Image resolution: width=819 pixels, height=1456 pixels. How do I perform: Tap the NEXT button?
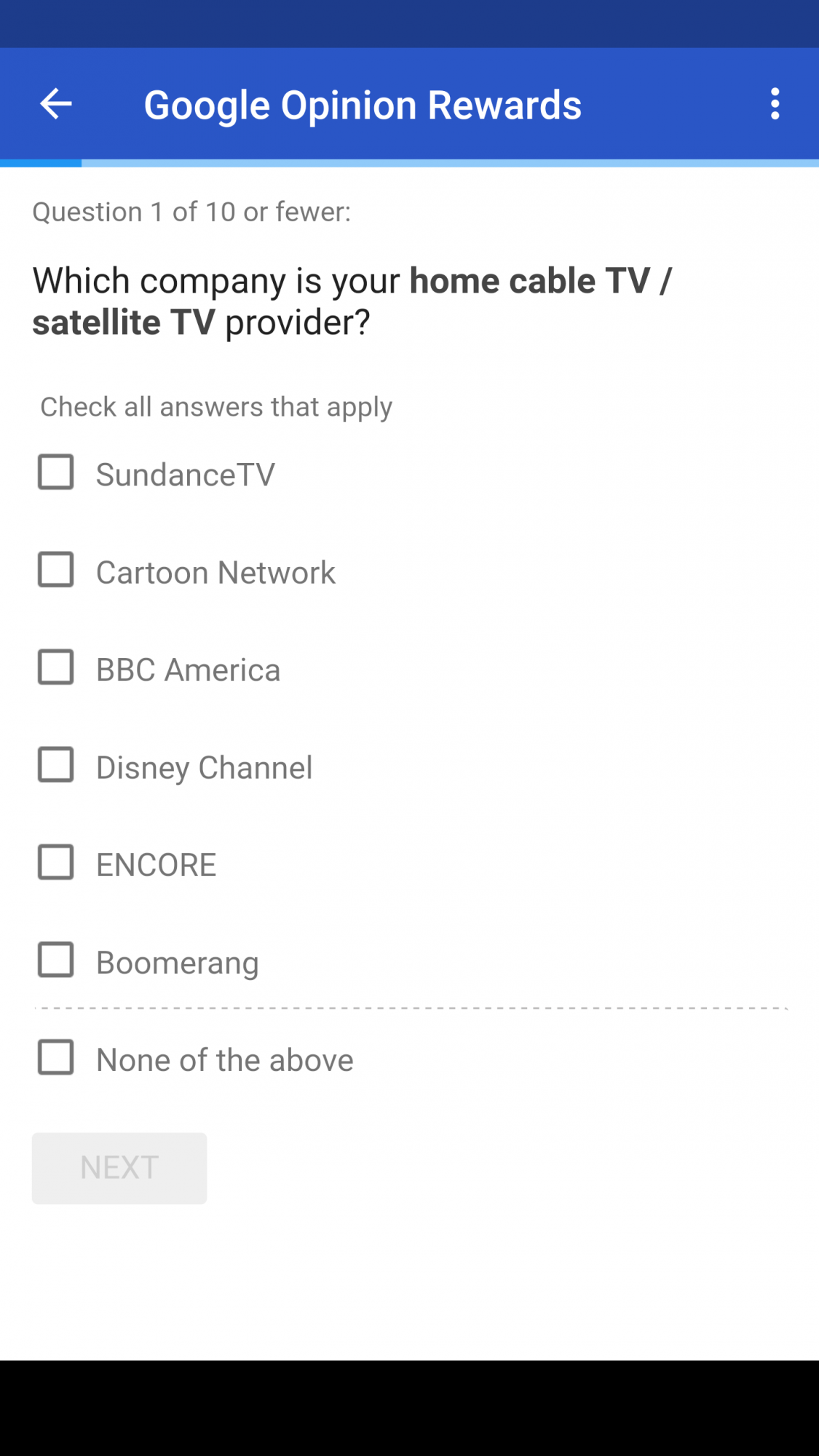coord(119,1168)
